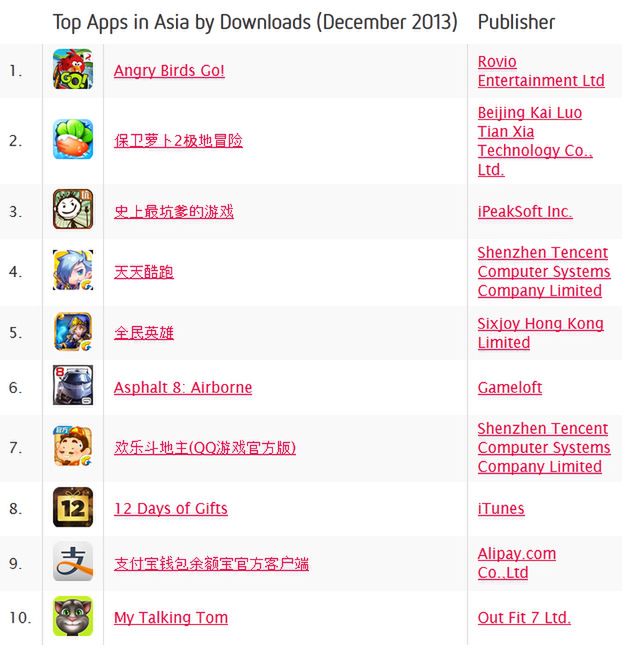Open the 全民英雄 app link
Image resolution: width=629 pixels, height=660 pixels.
coord(144,333)
